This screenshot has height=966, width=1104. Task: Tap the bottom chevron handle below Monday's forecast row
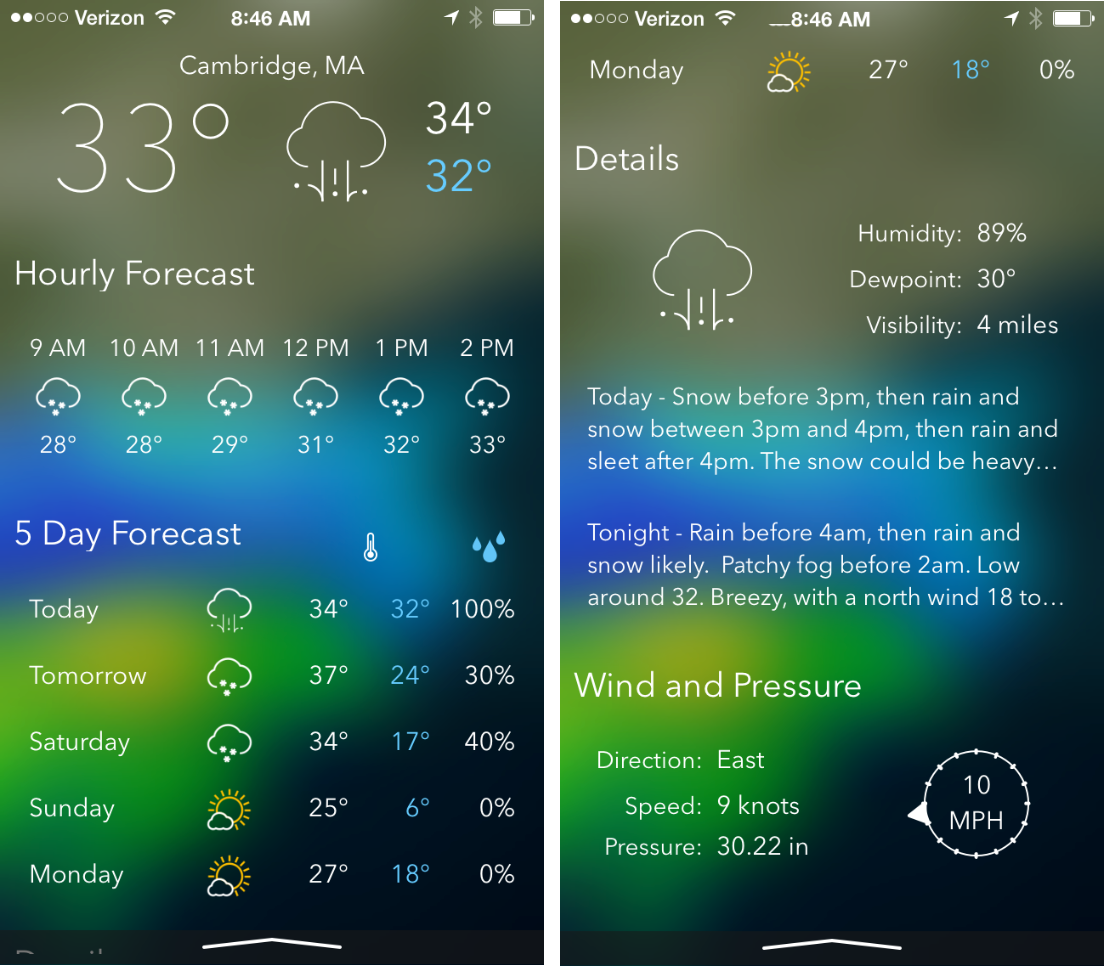click(x=272, y=943)
